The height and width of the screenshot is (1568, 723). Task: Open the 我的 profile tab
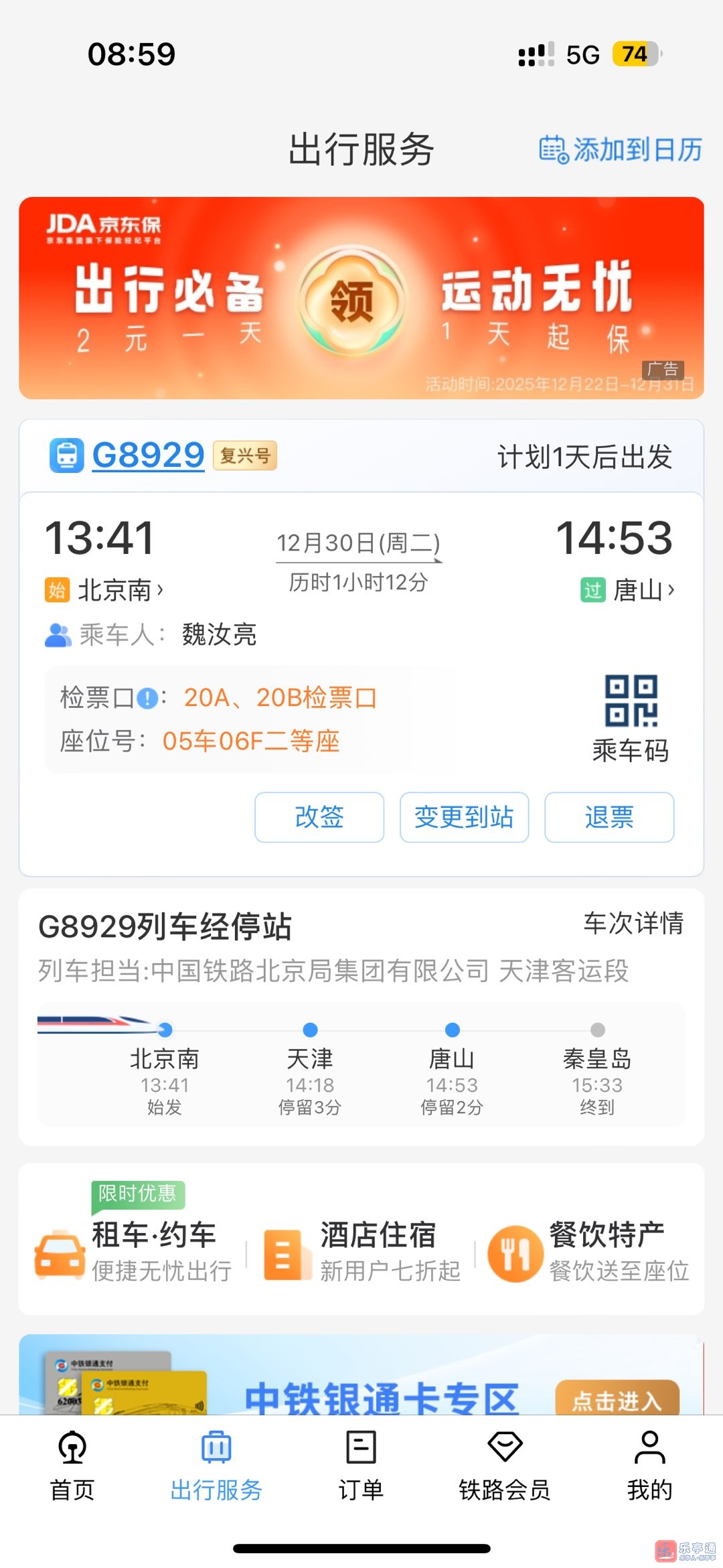(x=649, y=1465)
